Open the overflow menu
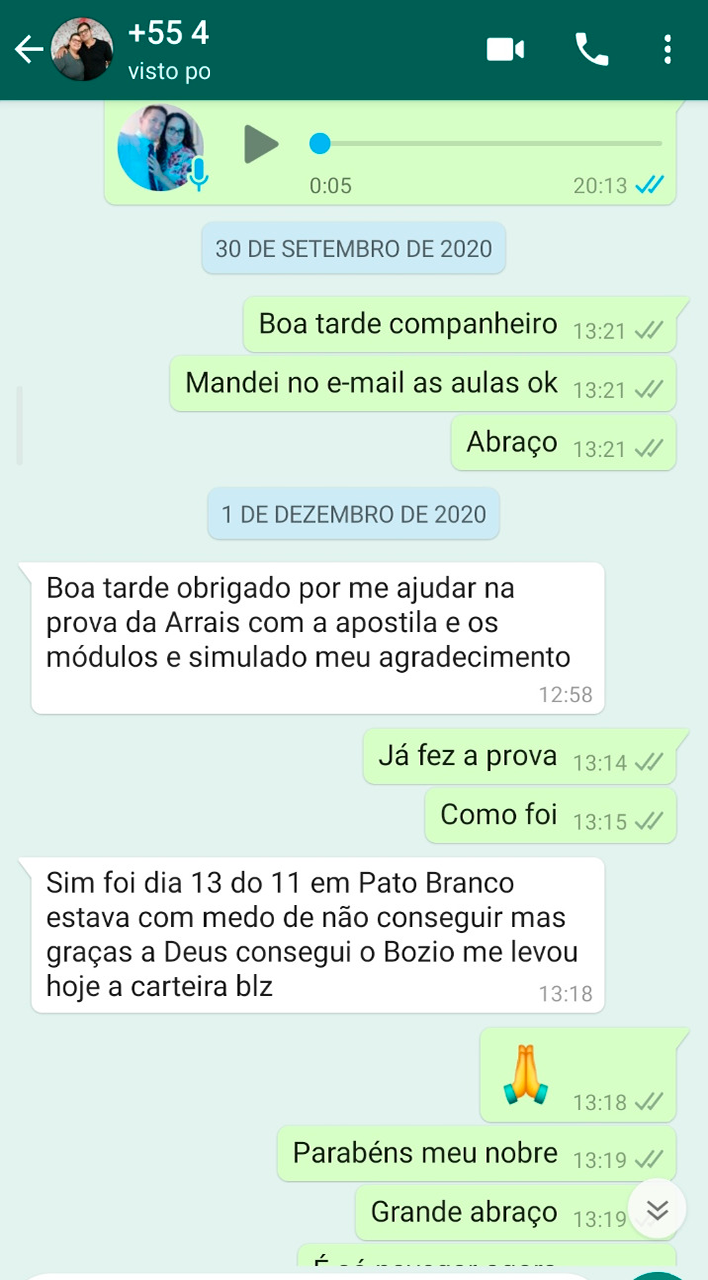The height and width of the screenshot is (1280, 708). pyautogui.click(x=667, y=49)
